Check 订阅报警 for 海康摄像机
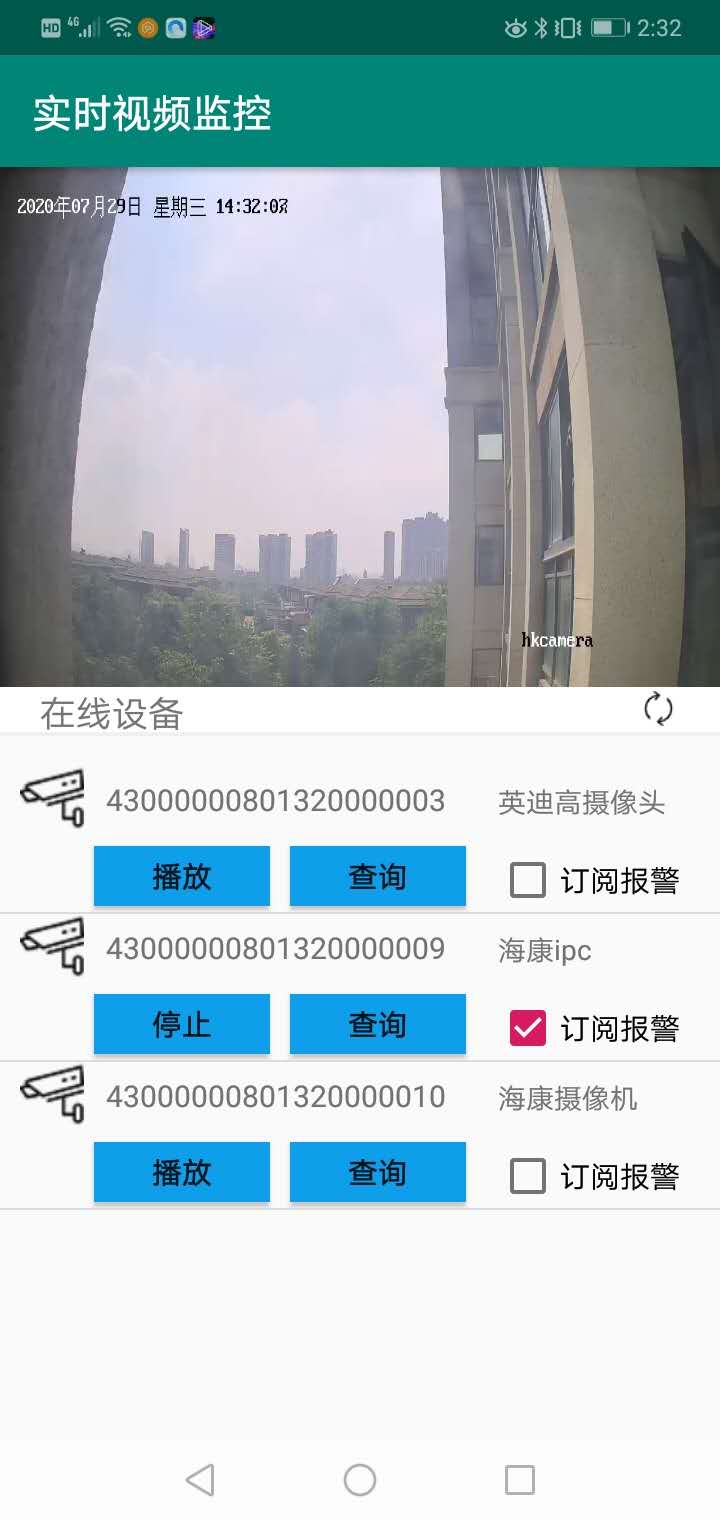 [x=528, y=1176]
